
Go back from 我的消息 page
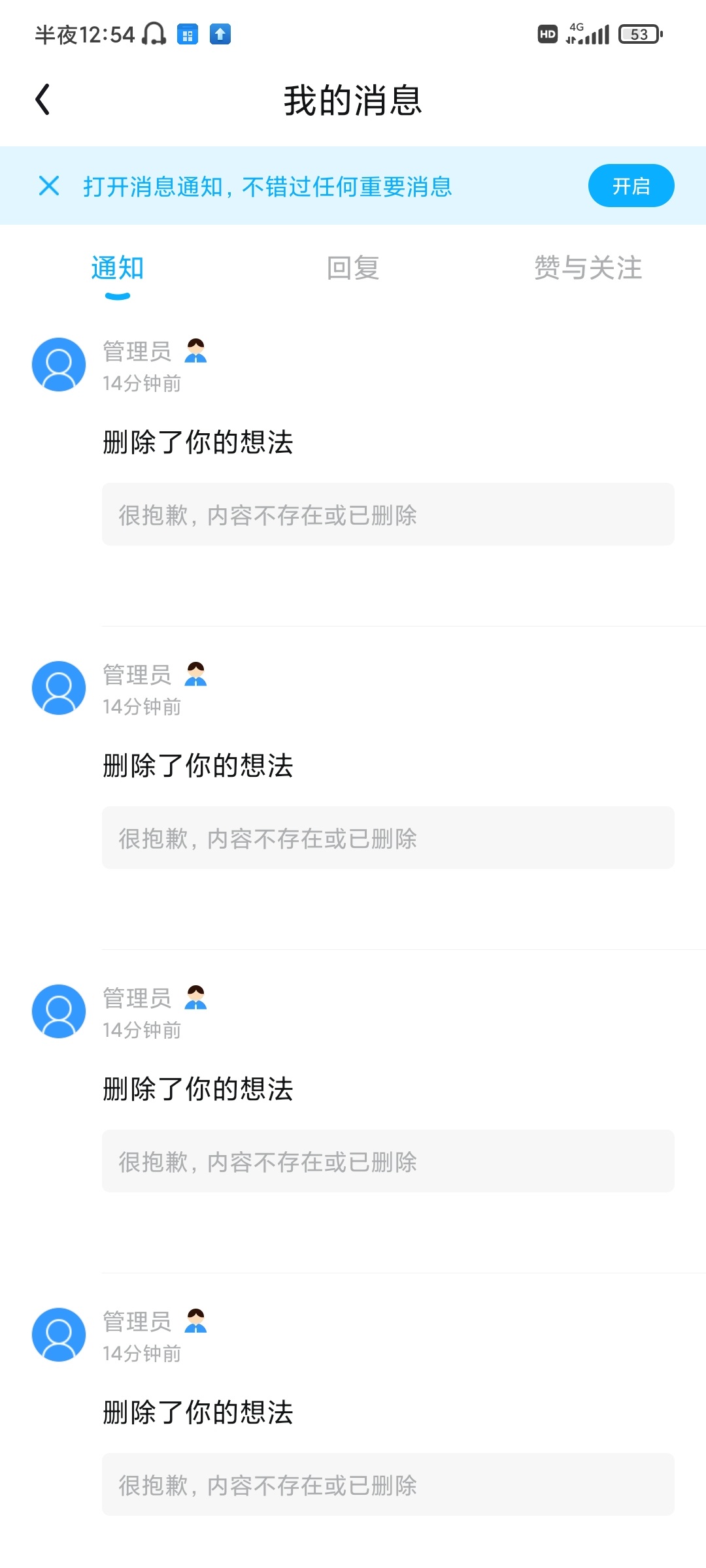pyautogui.click(x=43, y=100)
